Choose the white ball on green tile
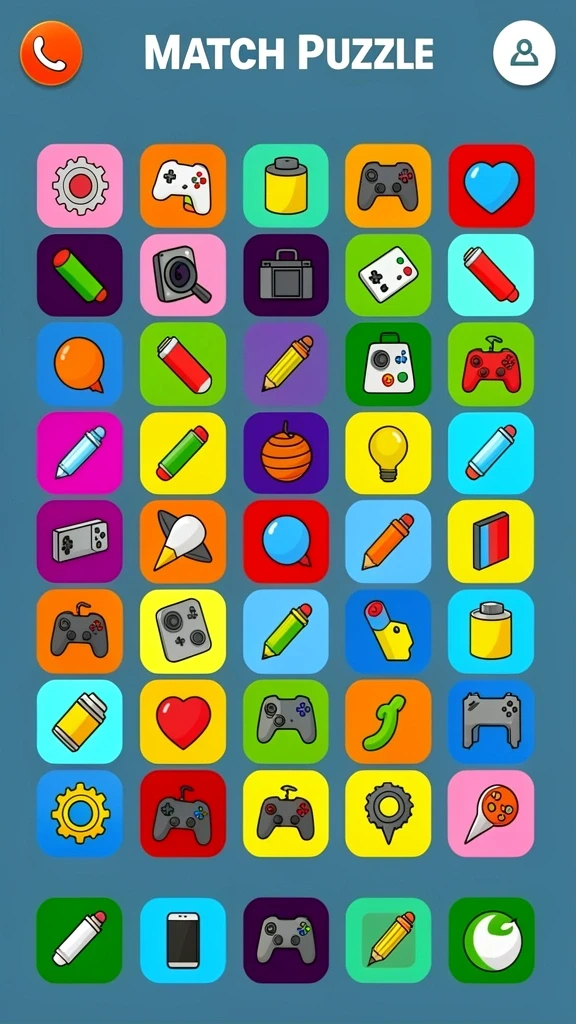The width and height of the screenshot is (576, 1024). tap(491, 940)
